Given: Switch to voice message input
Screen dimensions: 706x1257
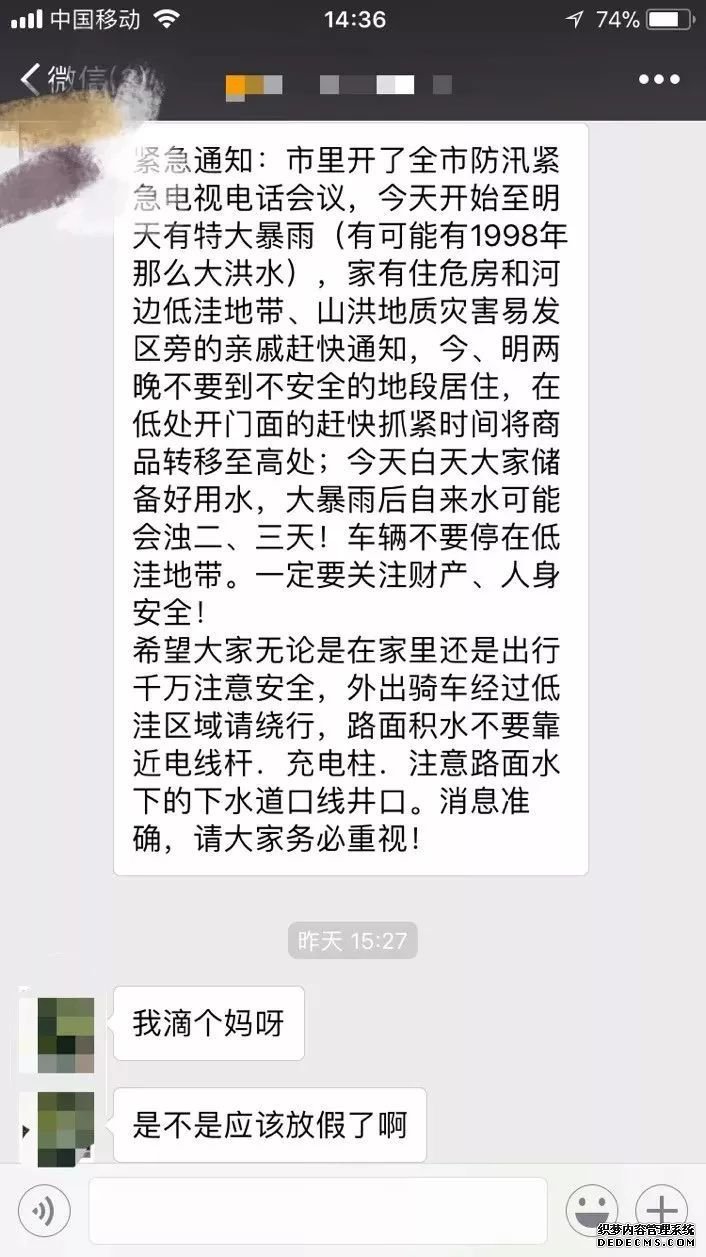Looking at the screenshot, I should click(44, 1212).
